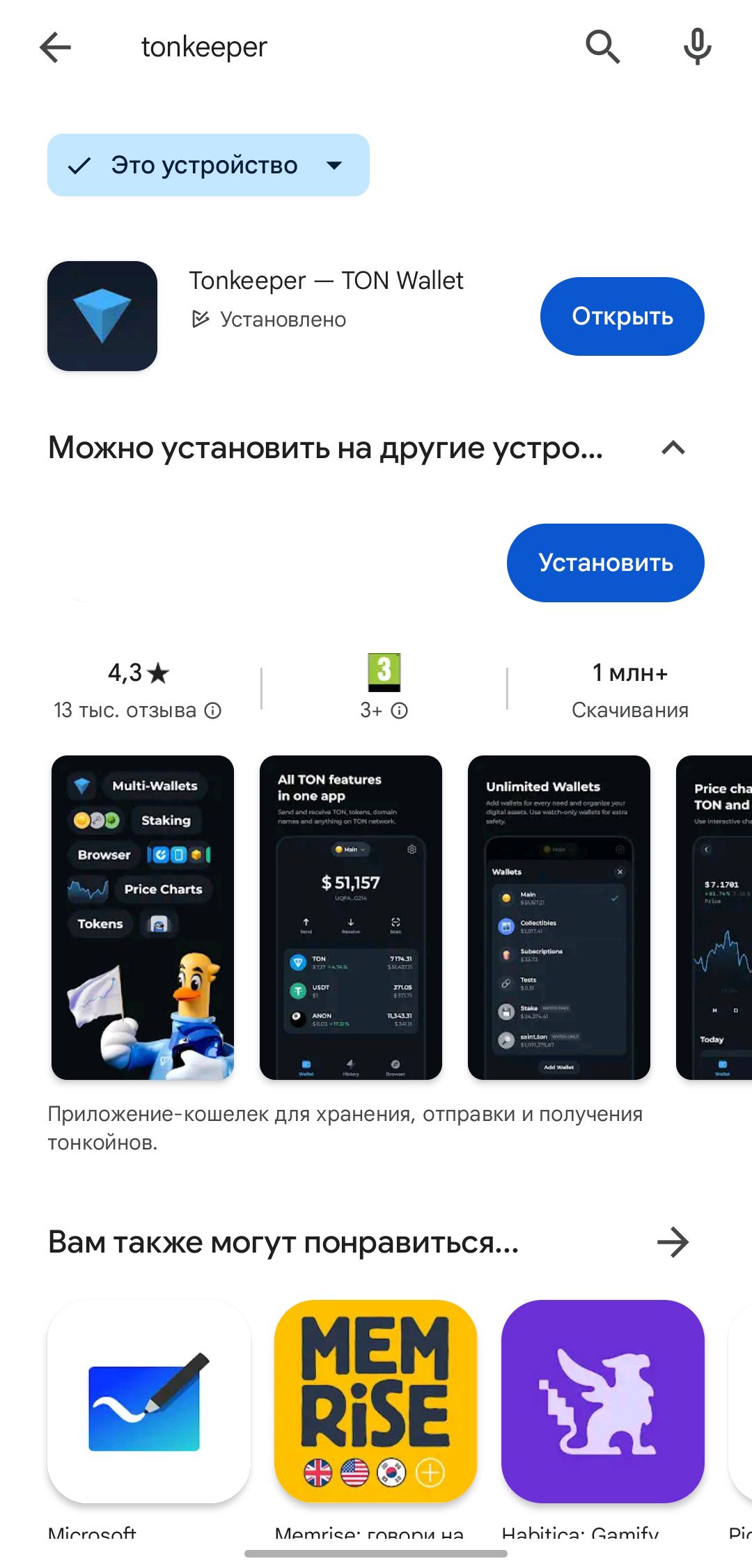
Task: Open more Вам также могут понравиться apps
Action: [673, 1242]
